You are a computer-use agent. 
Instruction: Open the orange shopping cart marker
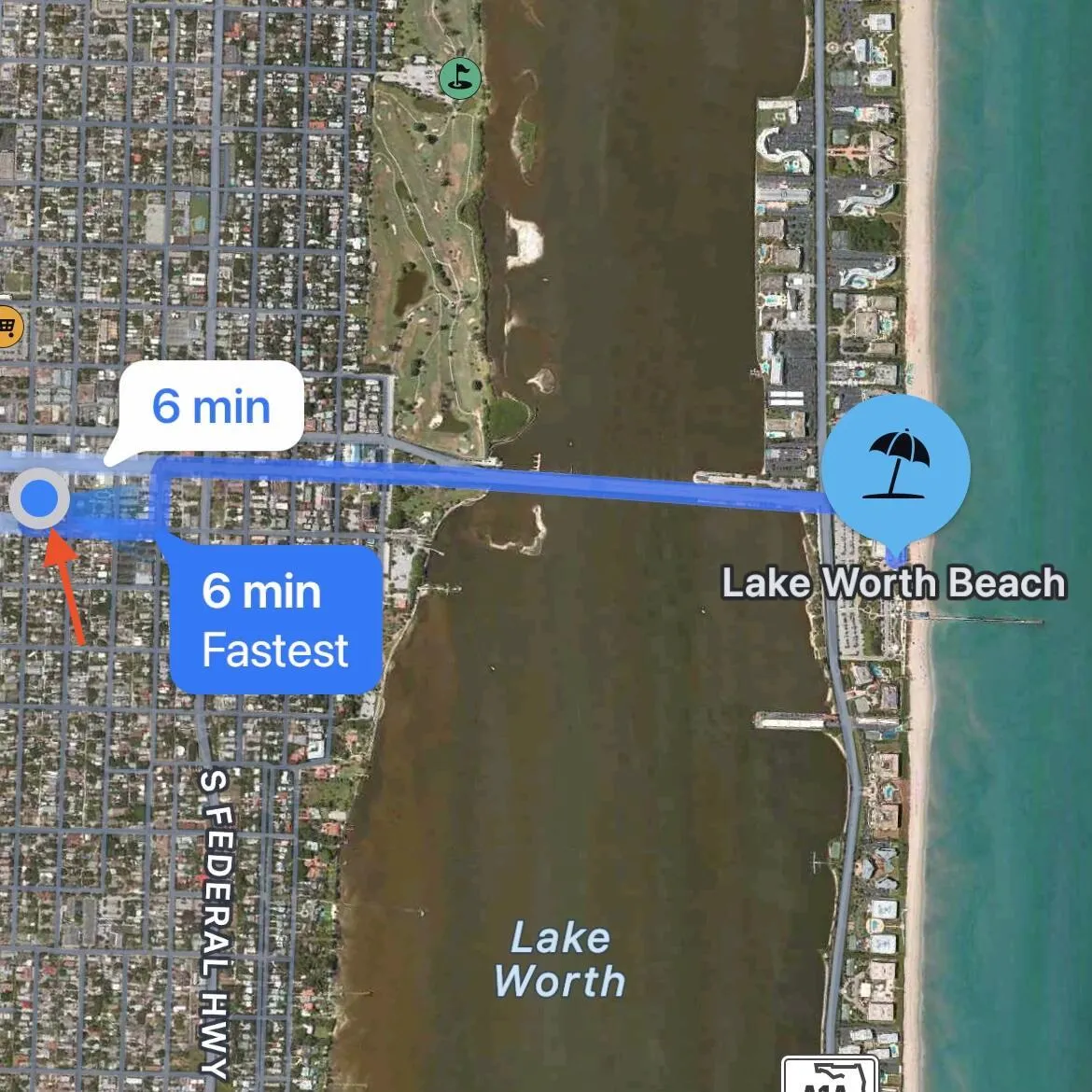click(x=7, y=327)
